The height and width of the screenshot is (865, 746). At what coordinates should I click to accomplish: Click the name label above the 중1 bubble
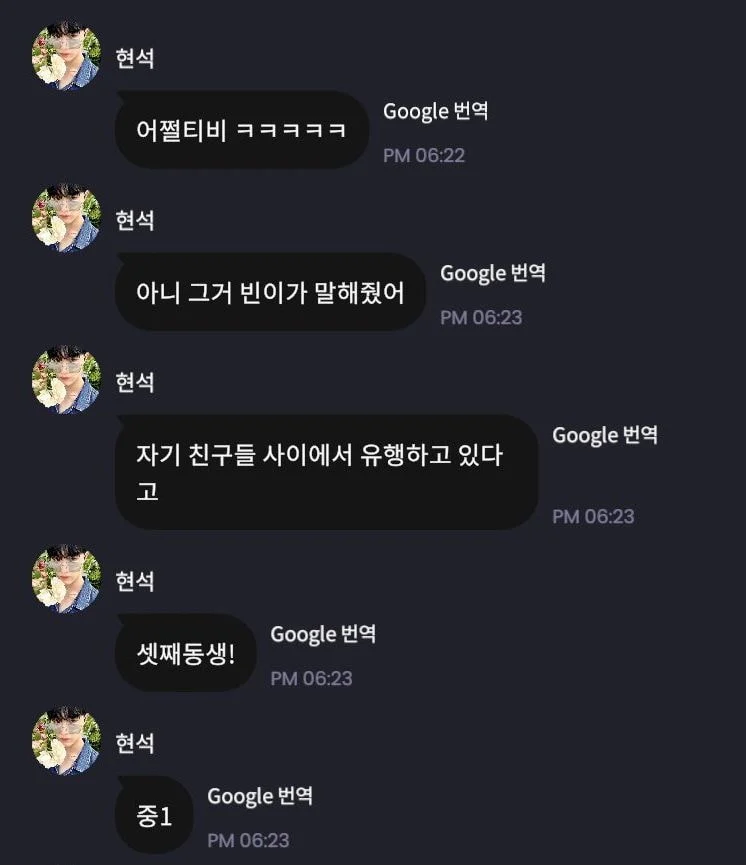tap(135, 743)
